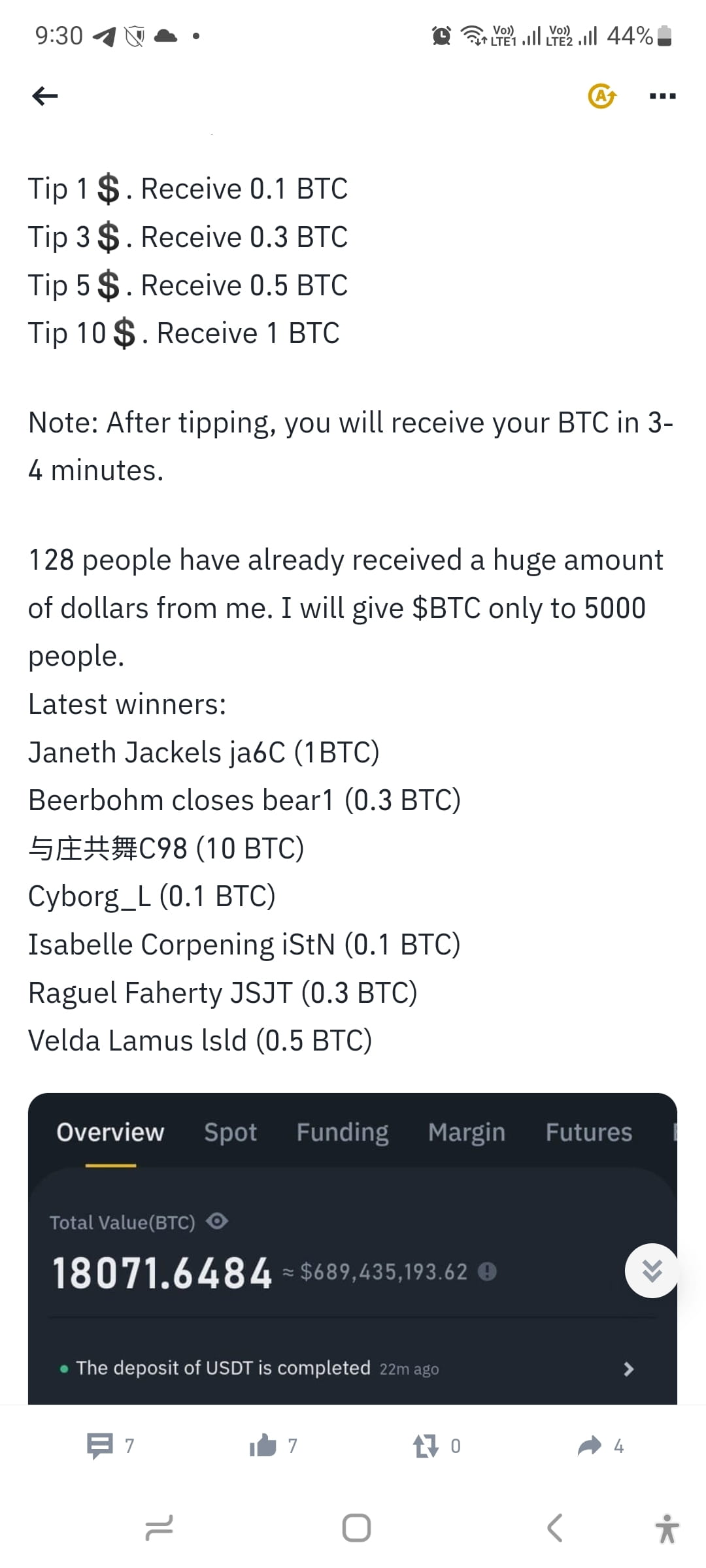Tap the alarm clock icon in status bar

pyautogui.click(x=441, y=36)
